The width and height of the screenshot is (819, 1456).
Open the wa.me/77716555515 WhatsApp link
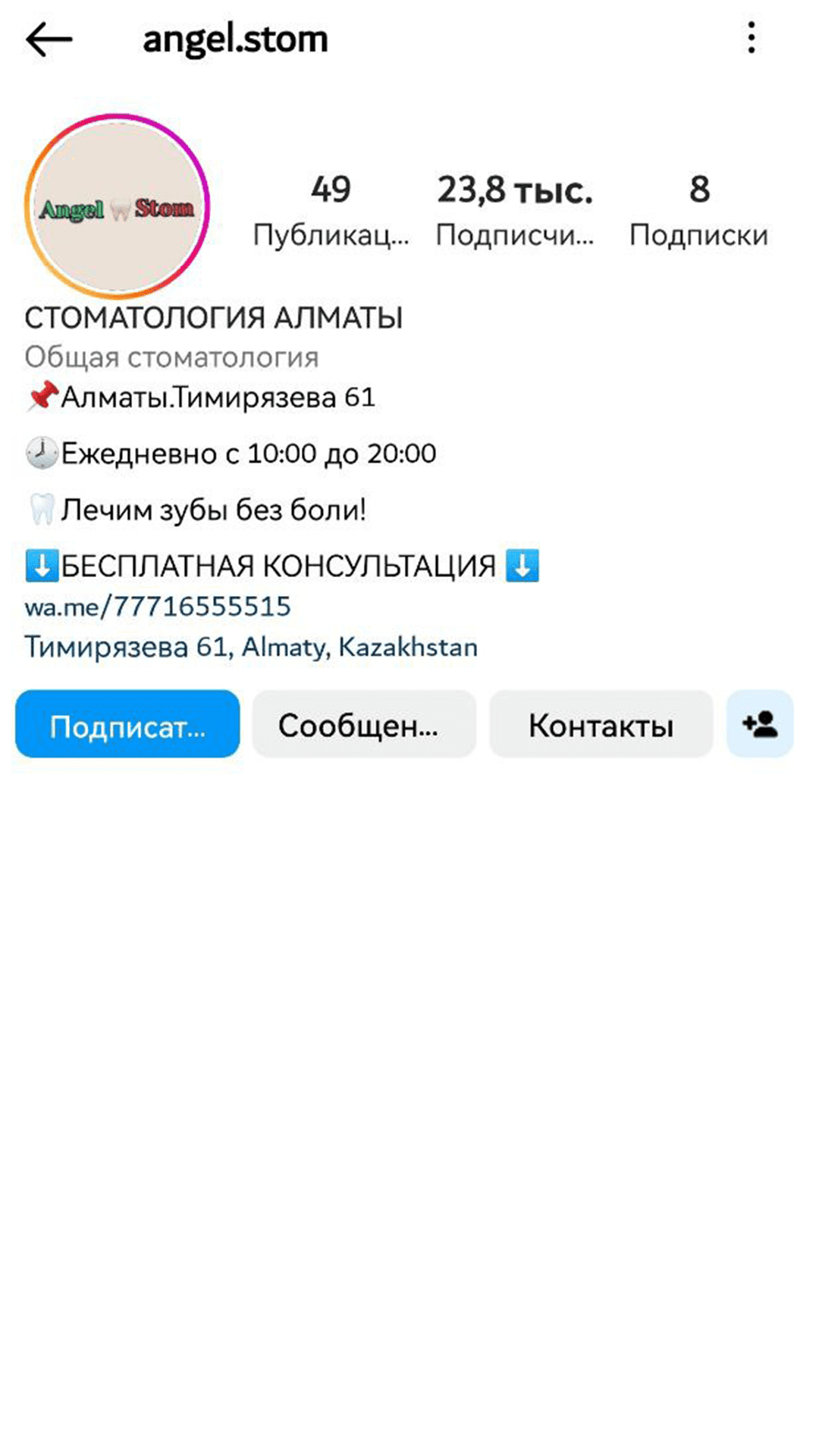pos(158,607)
